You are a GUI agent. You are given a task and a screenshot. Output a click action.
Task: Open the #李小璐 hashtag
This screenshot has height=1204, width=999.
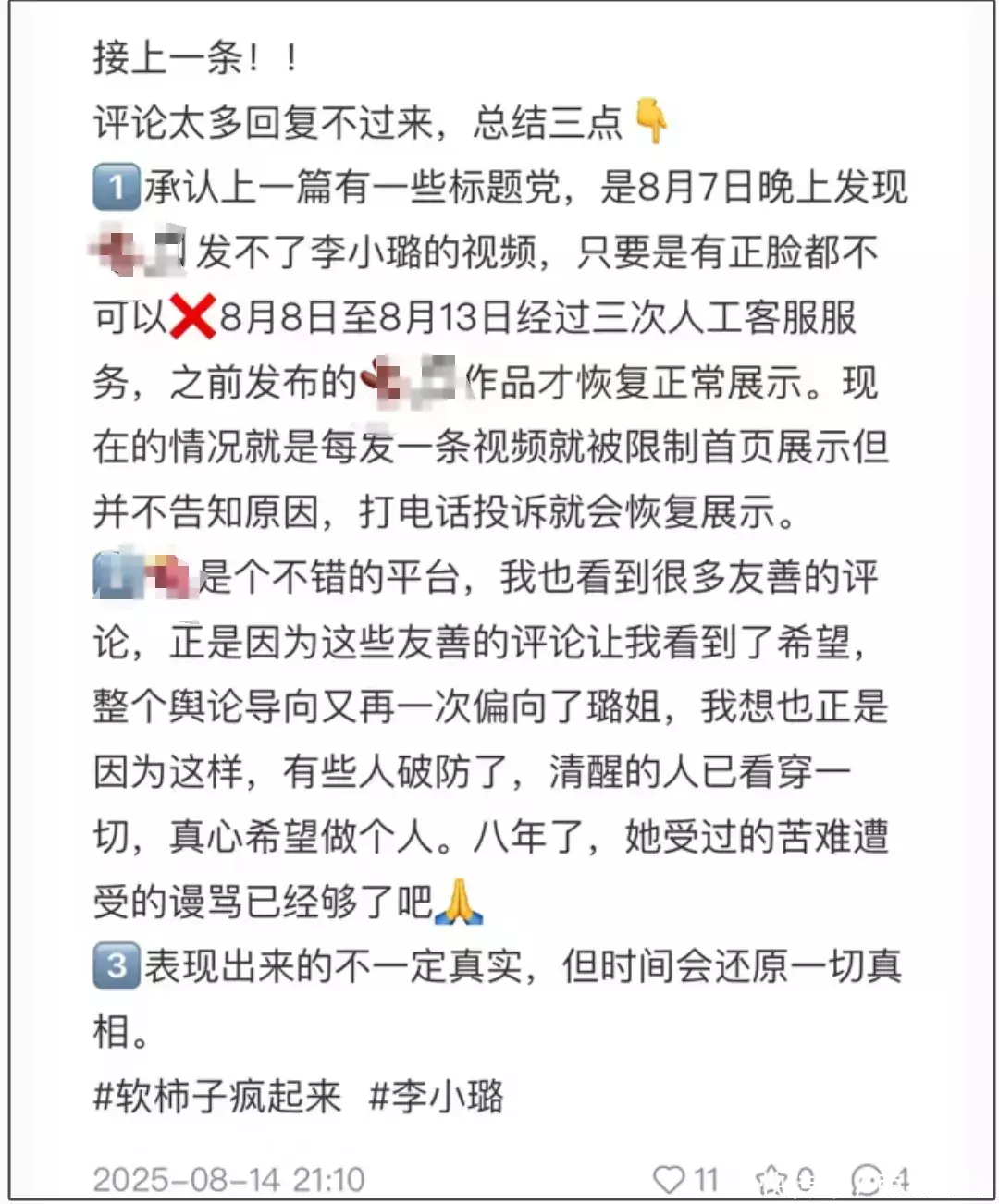(436, 1098)
